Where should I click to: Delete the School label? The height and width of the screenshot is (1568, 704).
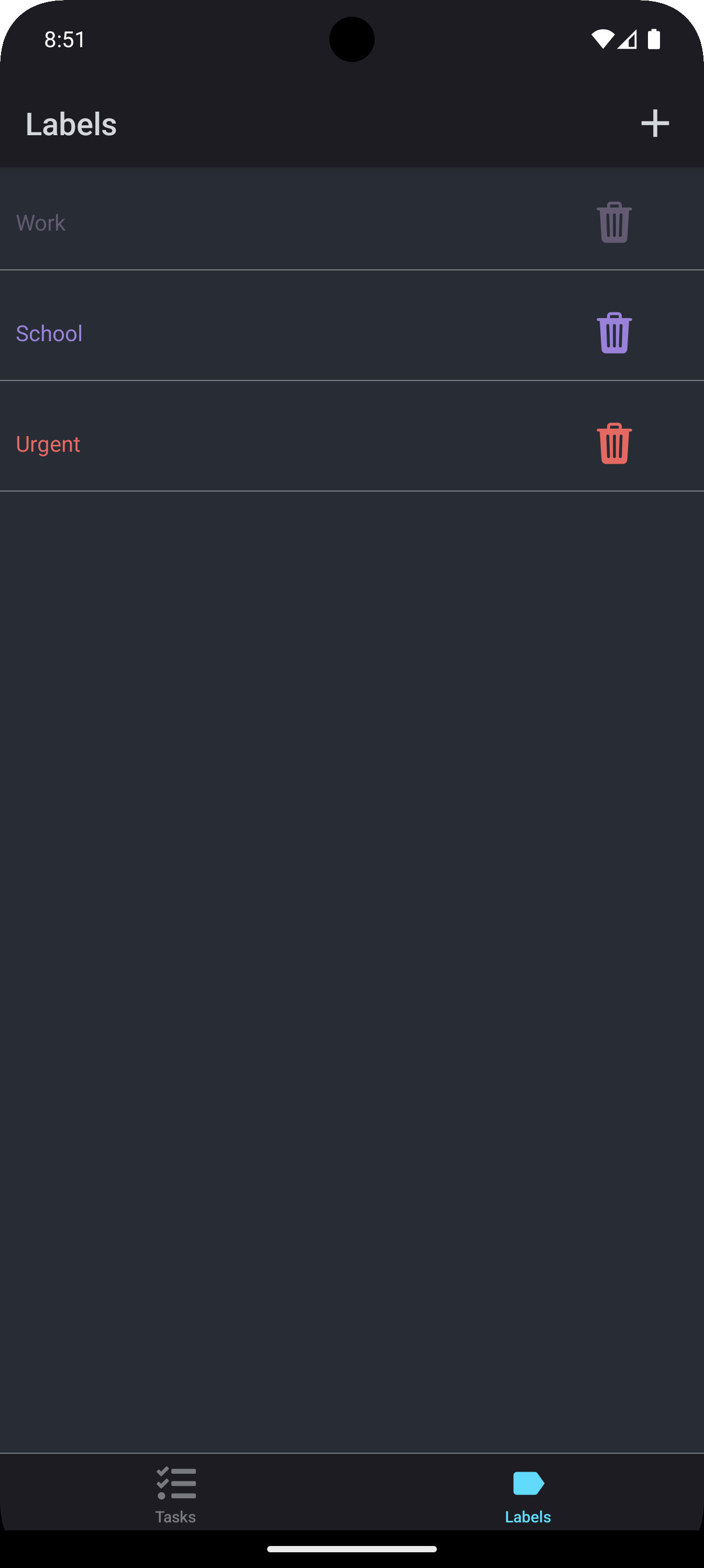tap(614, 333)
